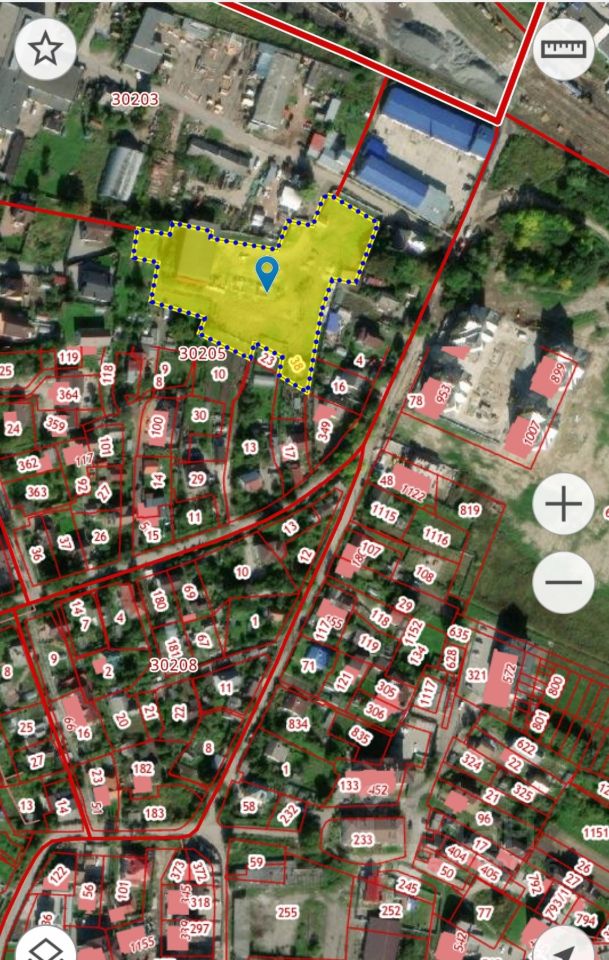
Task: Zoom in with the plus button
Action: point(563,504)
